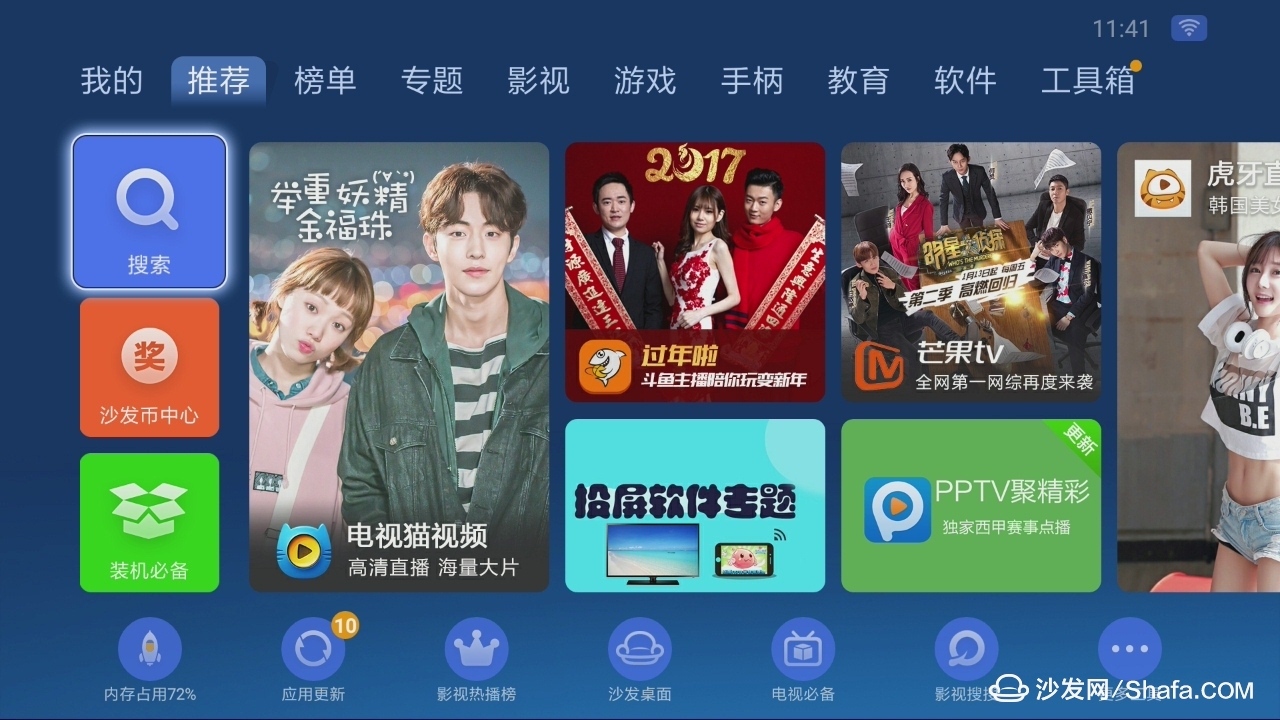Open the 装机必备 tile
Image resolution: width=1280 pixels, height=720 pixels.
pyautogui.click(x=149, y=522)
